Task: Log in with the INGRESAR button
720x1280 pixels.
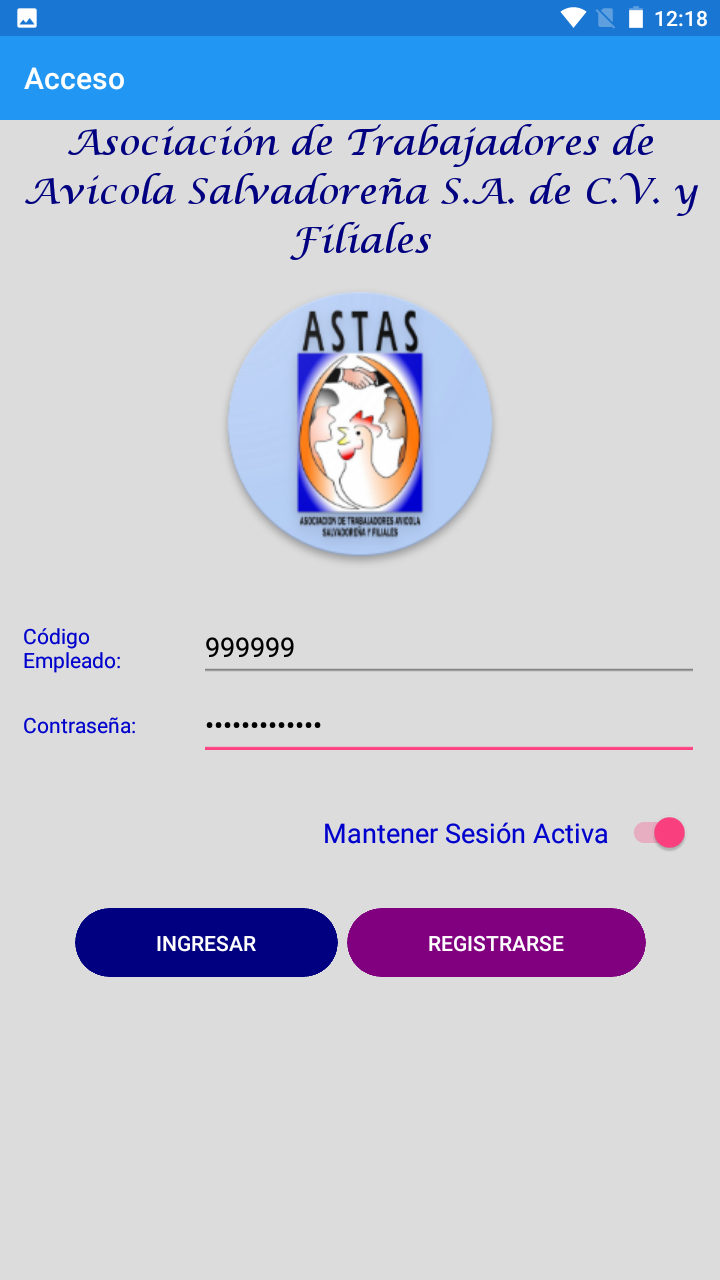Action: click(206, 943)
